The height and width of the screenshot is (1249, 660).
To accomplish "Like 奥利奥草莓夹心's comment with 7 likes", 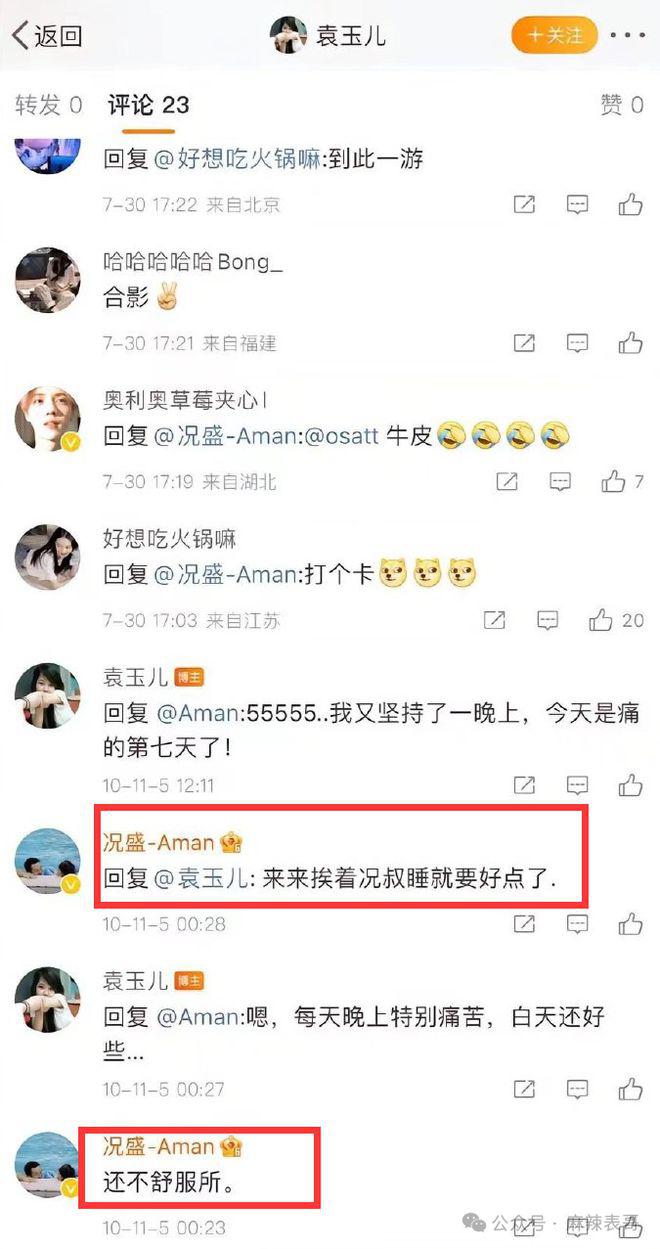I will (x=614, y=482).
